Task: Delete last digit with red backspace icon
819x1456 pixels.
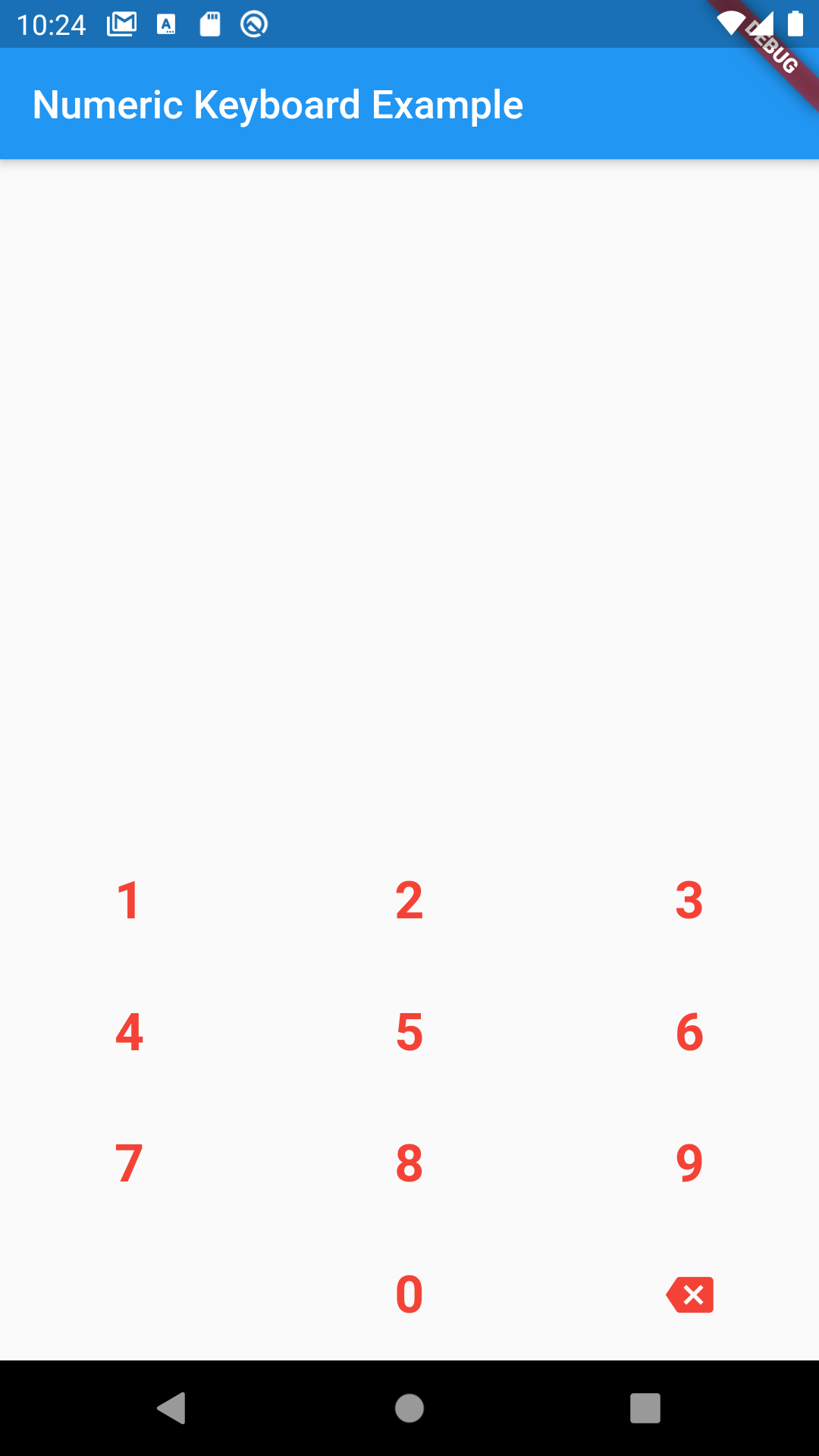Action: (x=689, y=1294)
